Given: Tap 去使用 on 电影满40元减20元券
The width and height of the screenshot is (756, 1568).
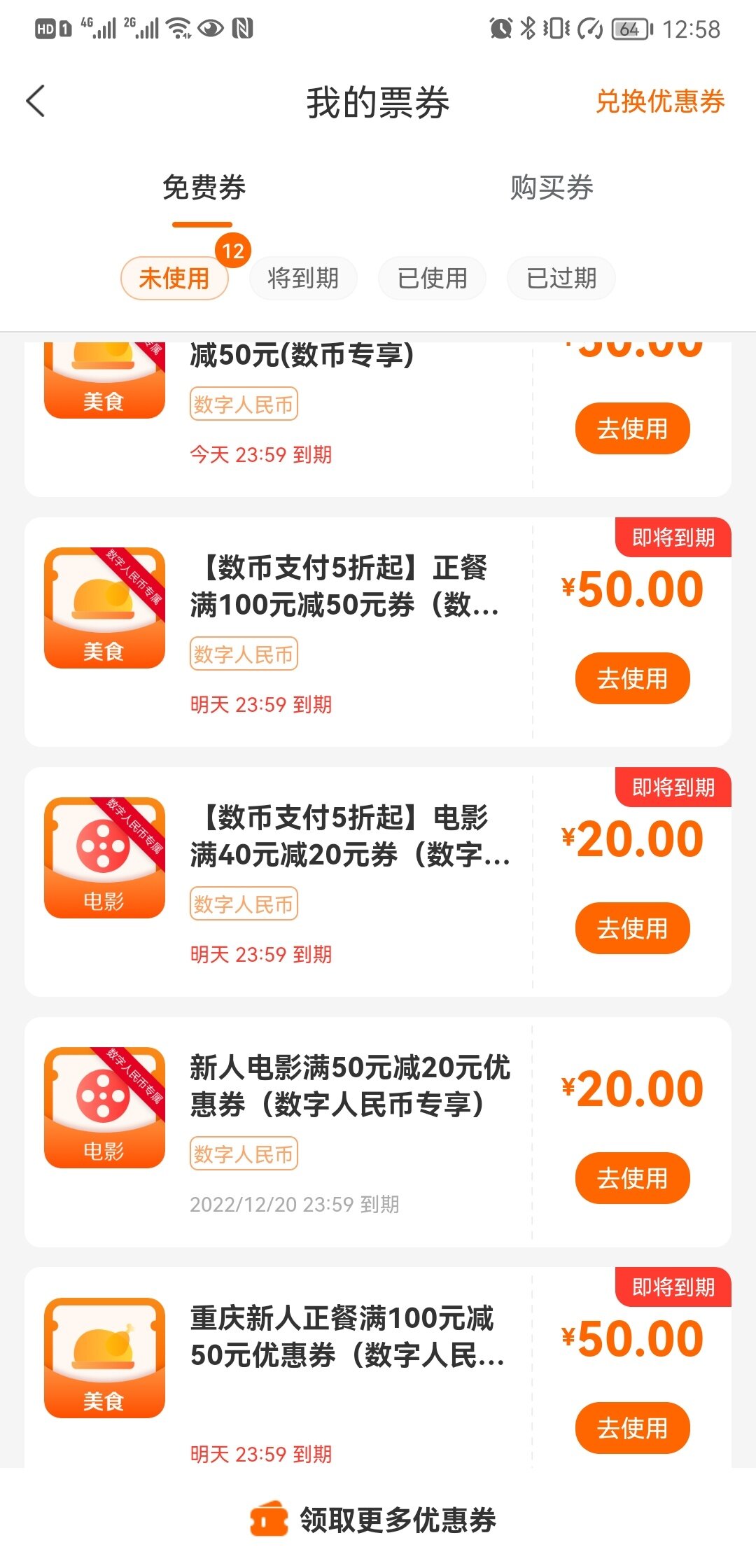Looking at the screenshot, I should (632, 928).
